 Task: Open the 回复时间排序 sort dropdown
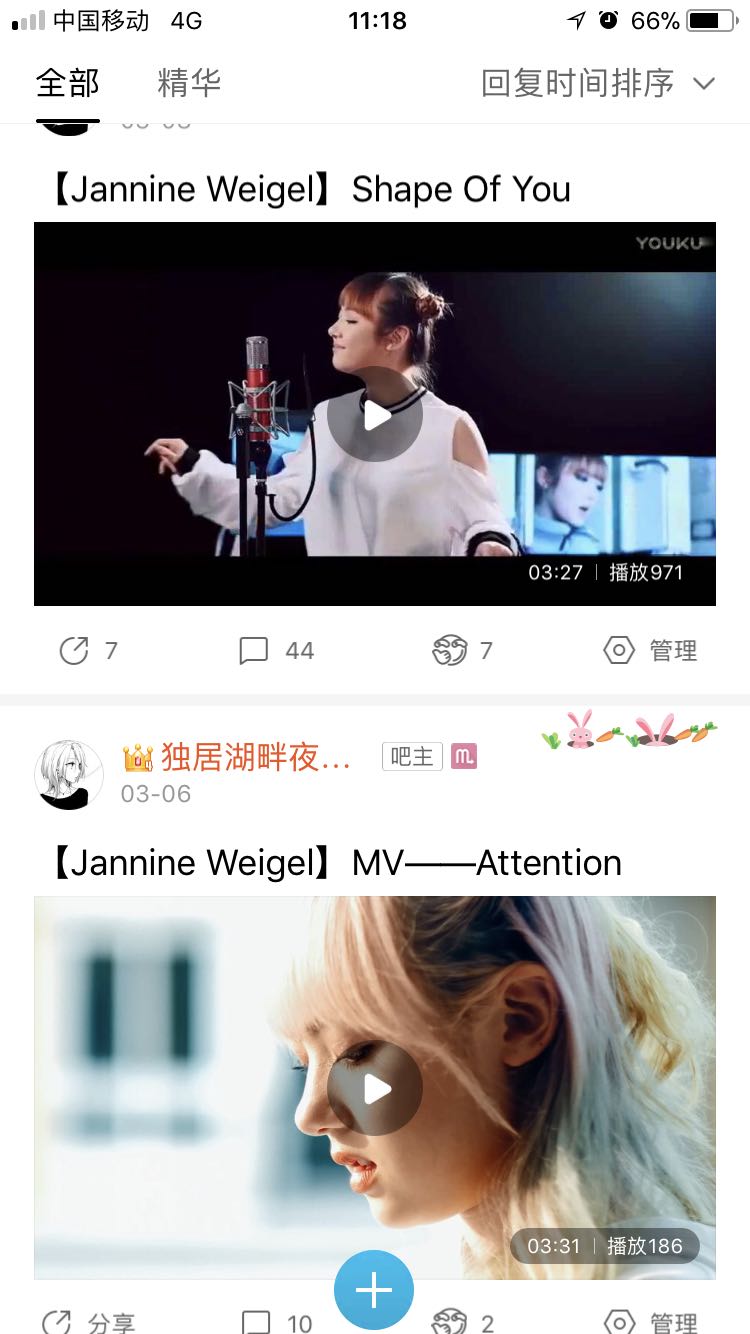tap(598, 84)
